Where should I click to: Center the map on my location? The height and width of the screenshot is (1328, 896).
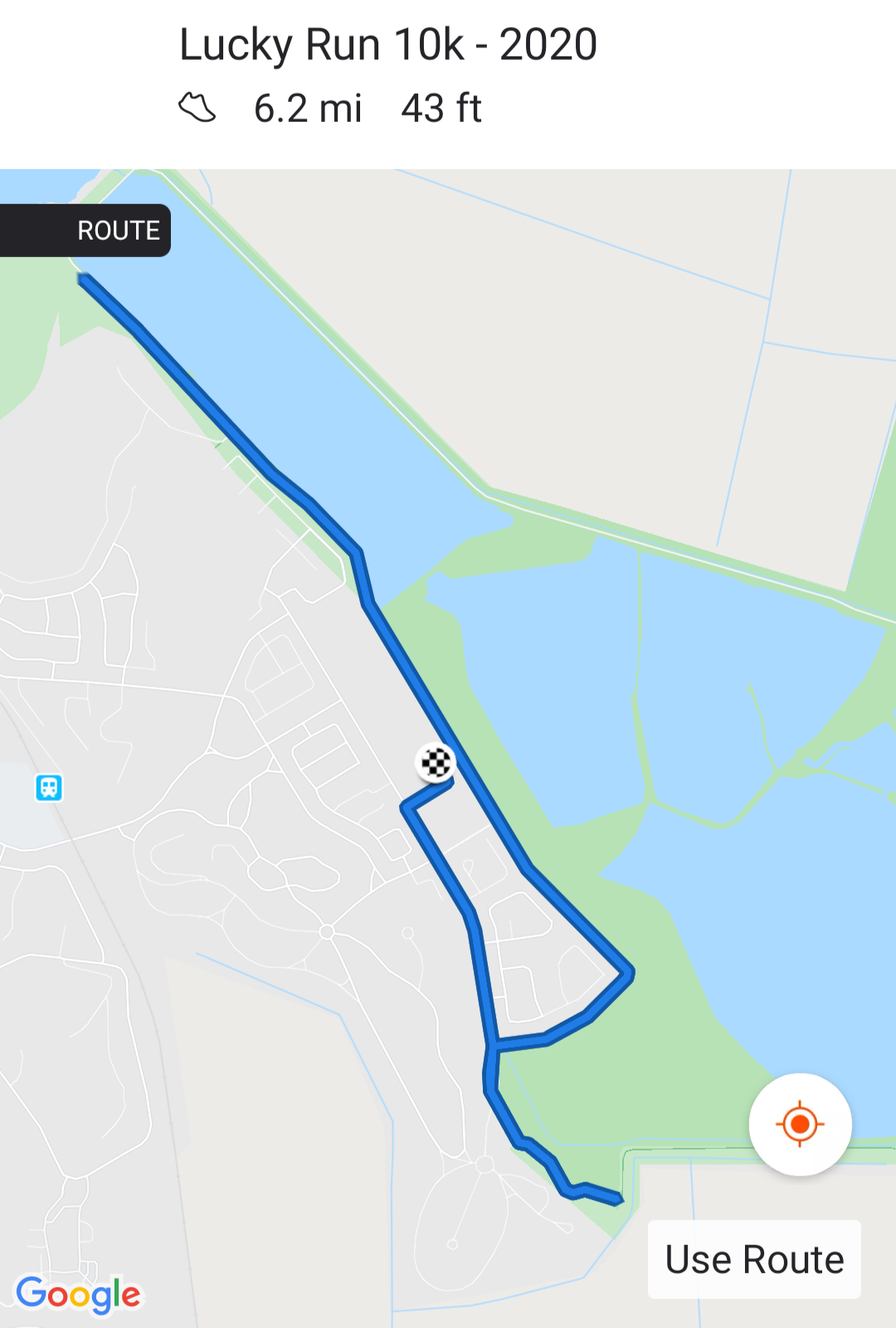pyautogui.click(x=800, y=1124)
